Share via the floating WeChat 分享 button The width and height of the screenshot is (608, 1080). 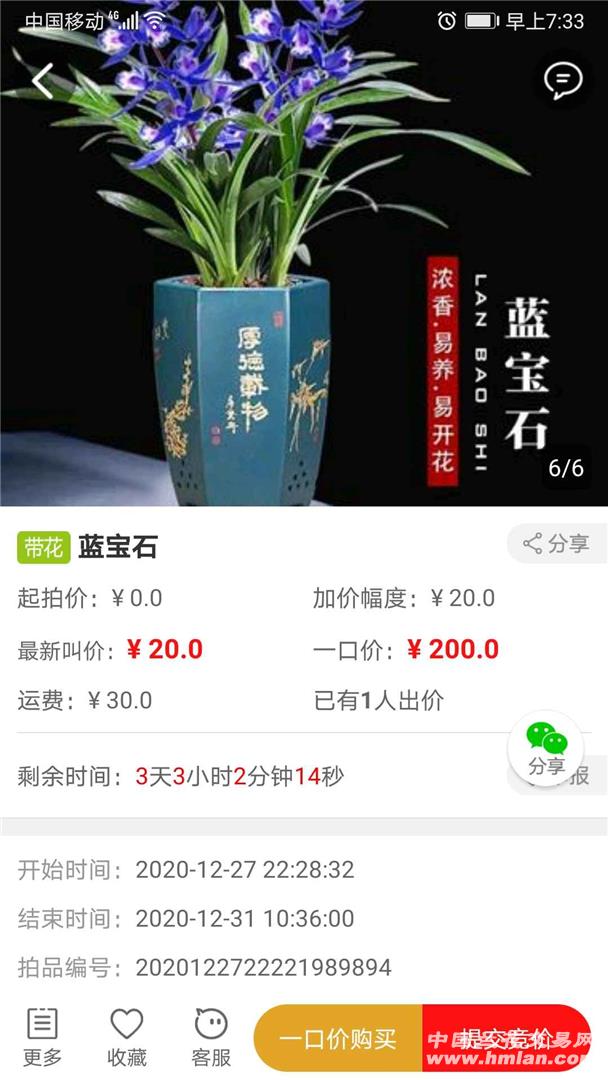pos(546,749)
